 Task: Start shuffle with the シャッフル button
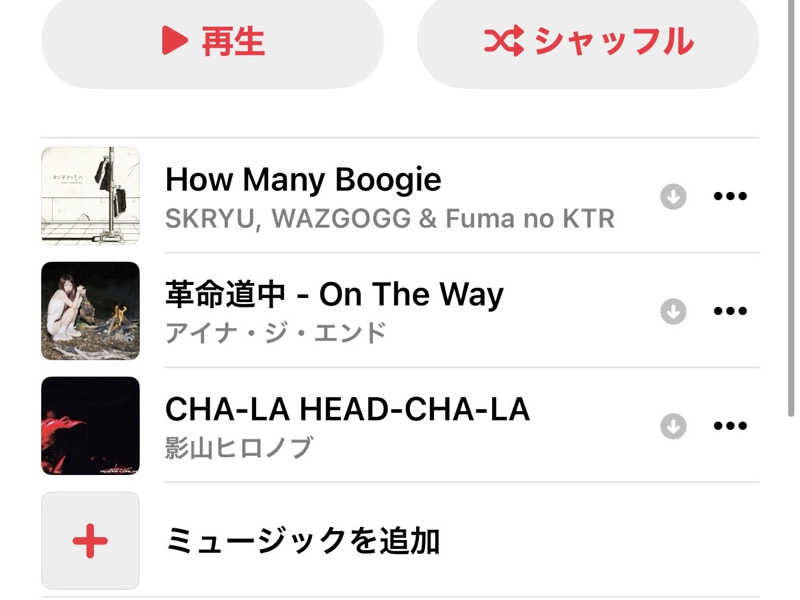click(x=588, y=41)
